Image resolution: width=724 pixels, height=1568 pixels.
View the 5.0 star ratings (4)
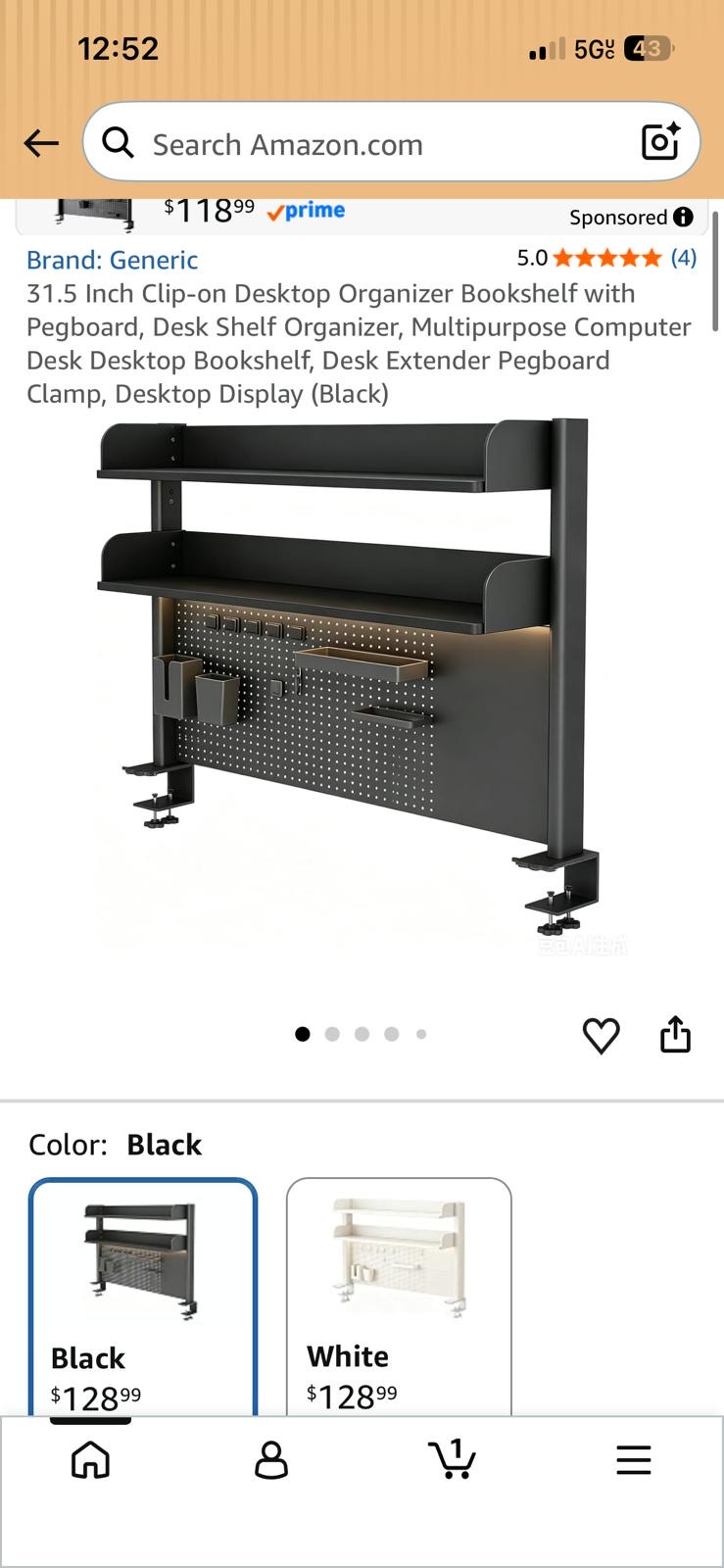tap(606, 258)
